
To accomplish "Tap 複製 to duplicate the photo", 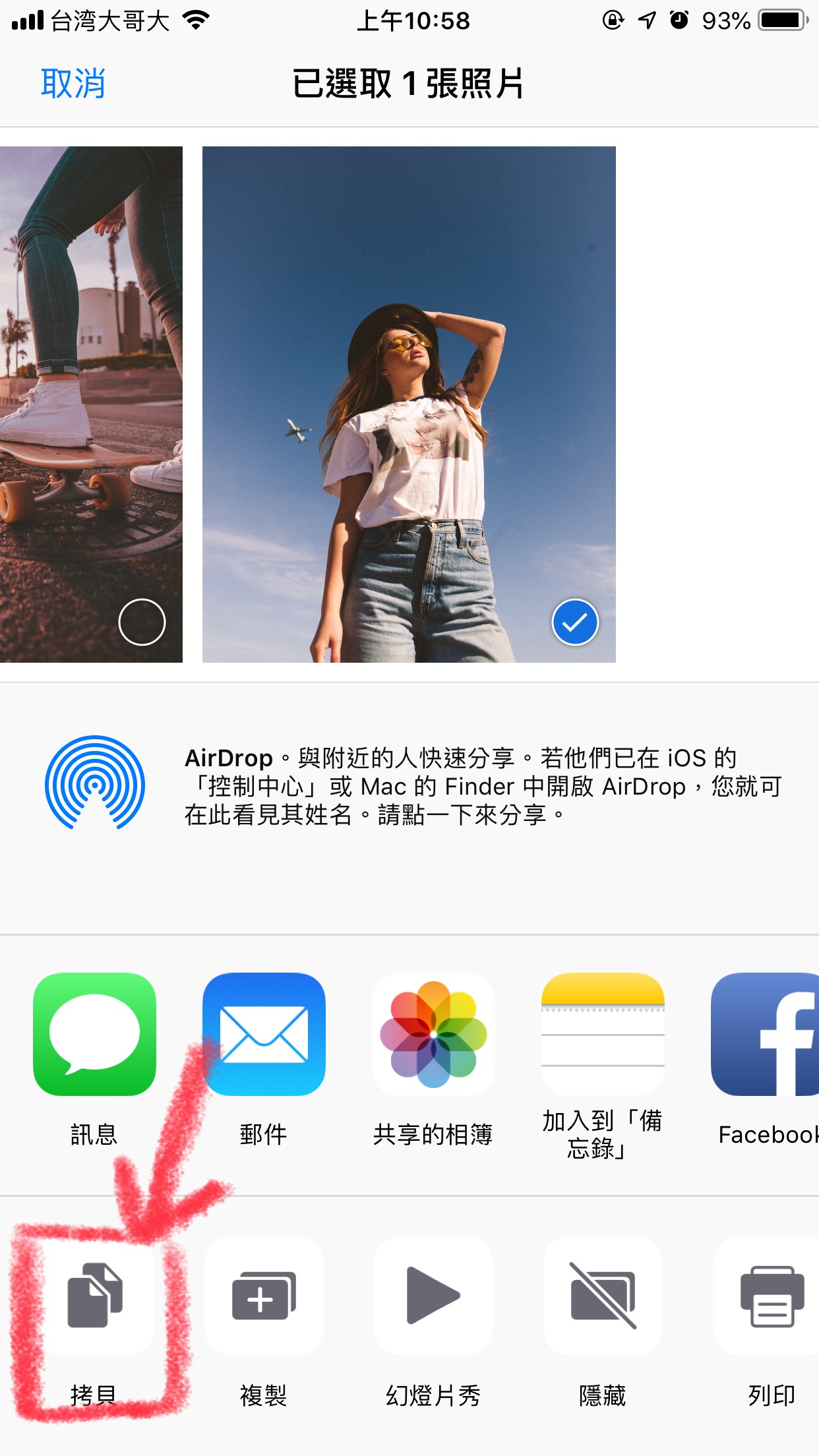I will pos(264,1296).
